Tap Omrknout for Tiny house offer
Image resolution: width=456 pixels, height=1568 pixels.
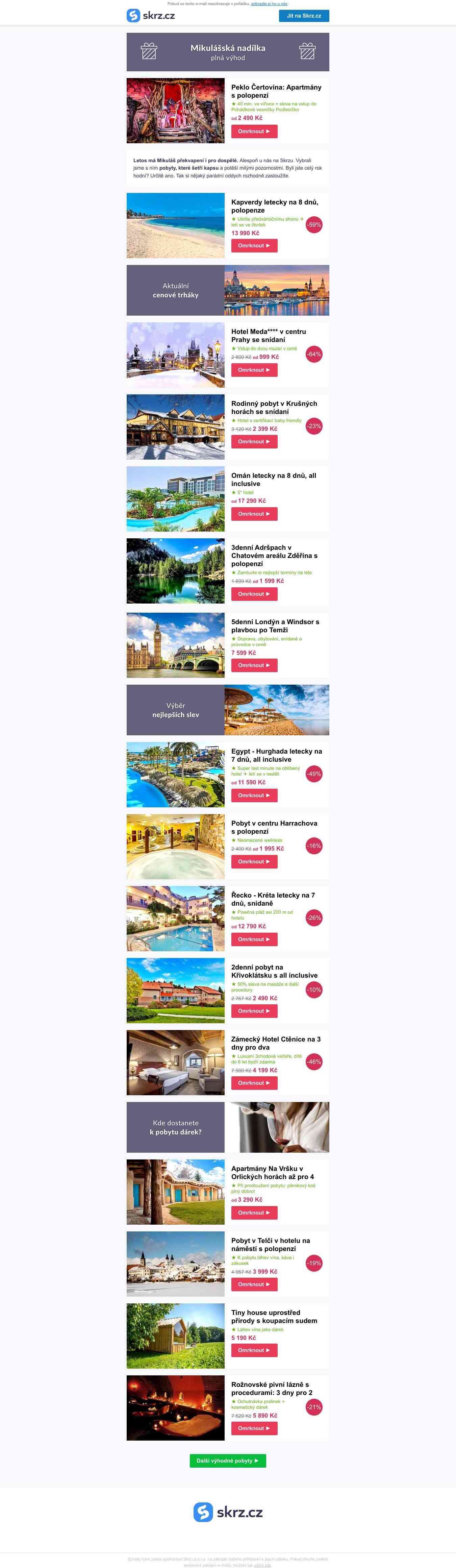pyautogui.click(x=254, y=1350)
